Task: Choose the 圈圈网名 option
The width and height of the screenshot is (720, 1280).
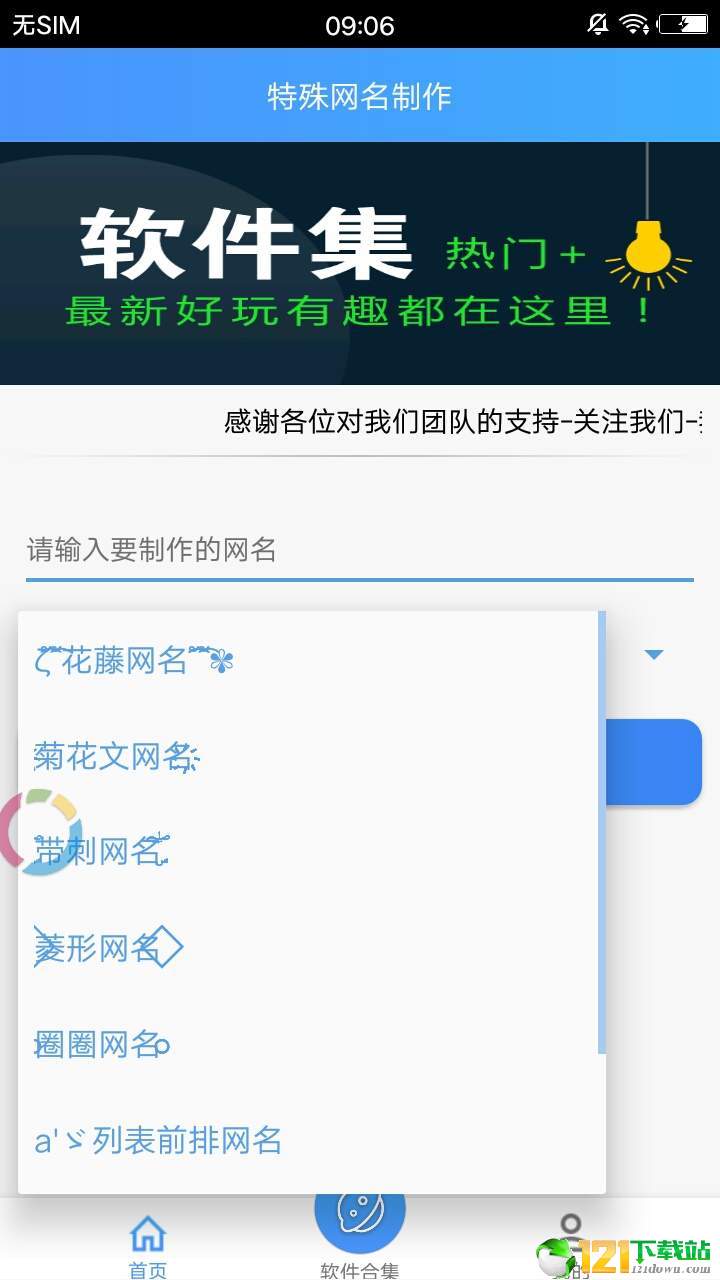Action: click(102, 1045)
